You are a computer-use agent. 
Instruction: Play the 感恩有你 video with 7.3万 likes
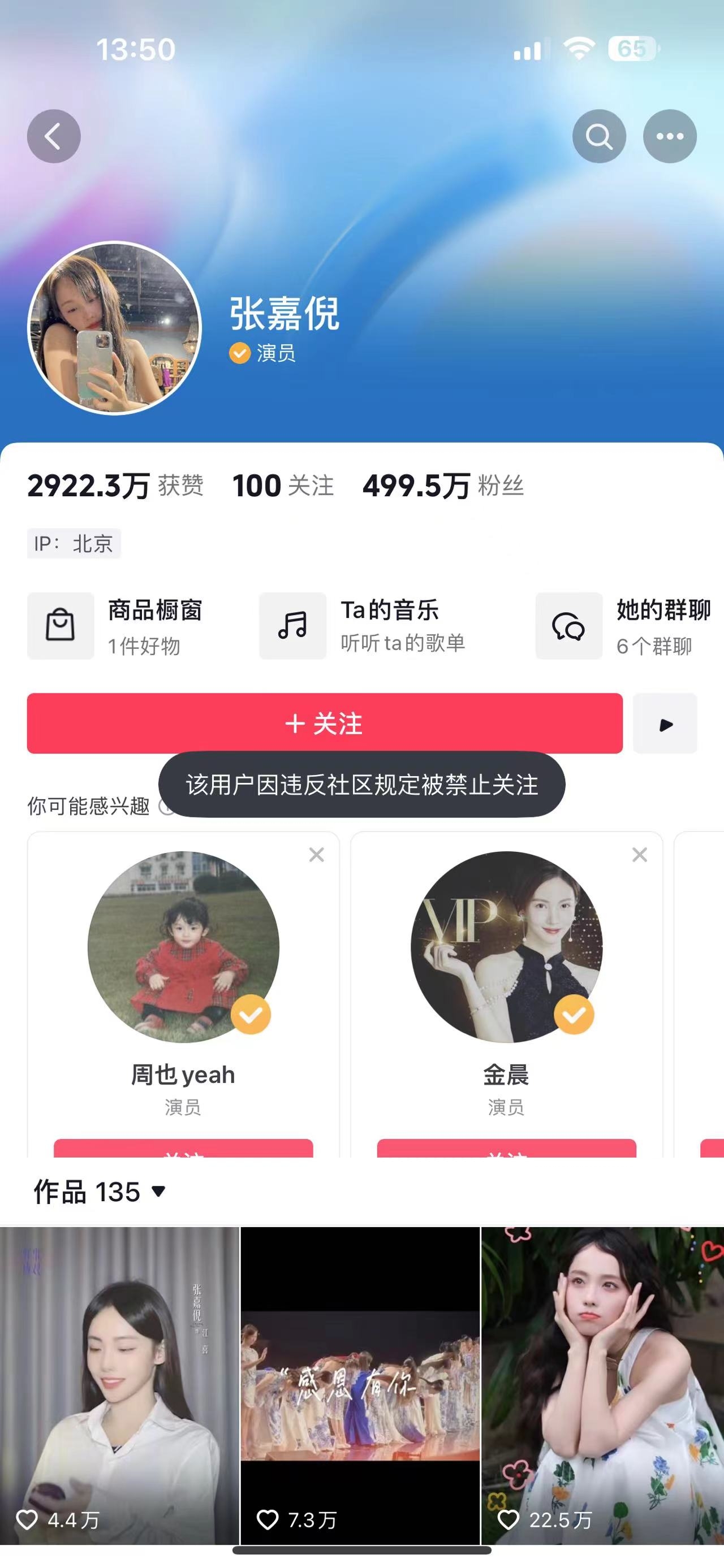click(360, 1381)
